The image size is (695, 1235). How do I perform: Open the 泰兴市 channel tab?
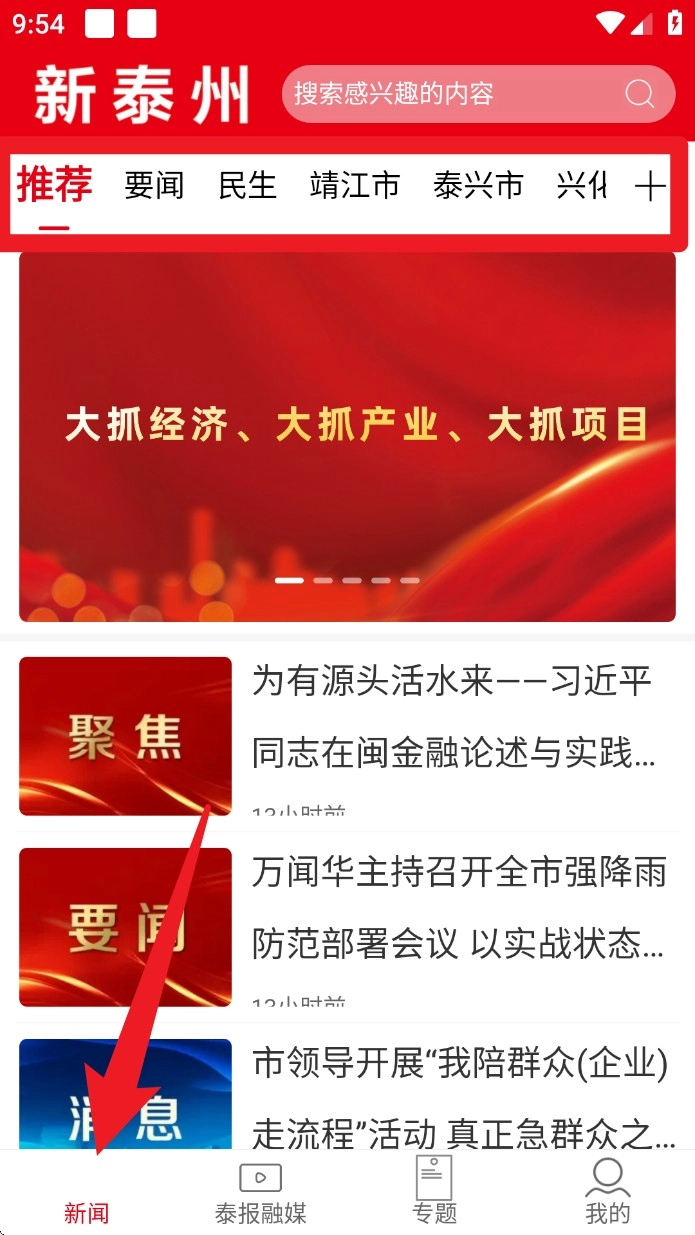point(478,186)
